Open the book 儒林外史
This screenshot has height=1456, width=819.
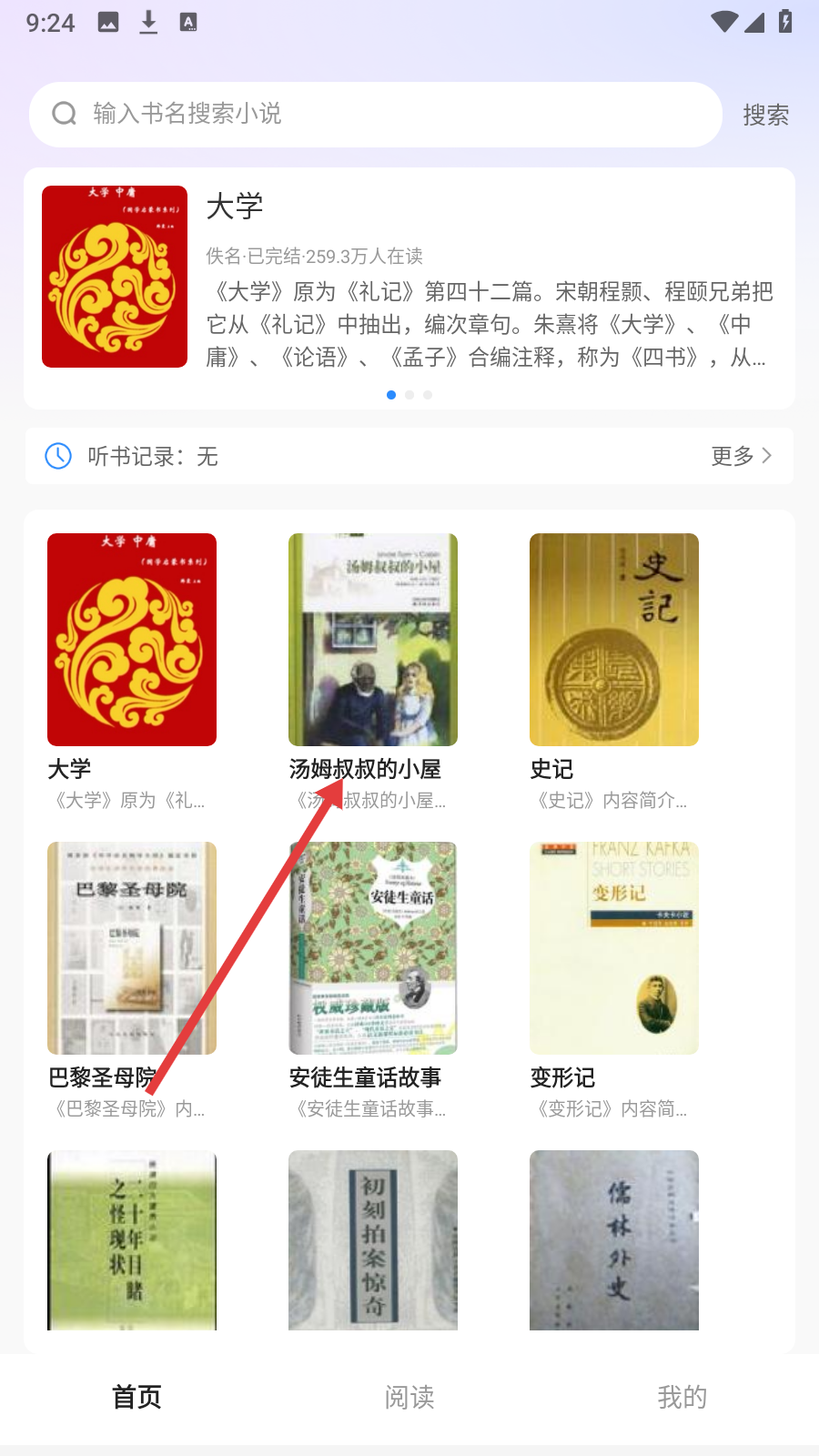[614, 1240]
